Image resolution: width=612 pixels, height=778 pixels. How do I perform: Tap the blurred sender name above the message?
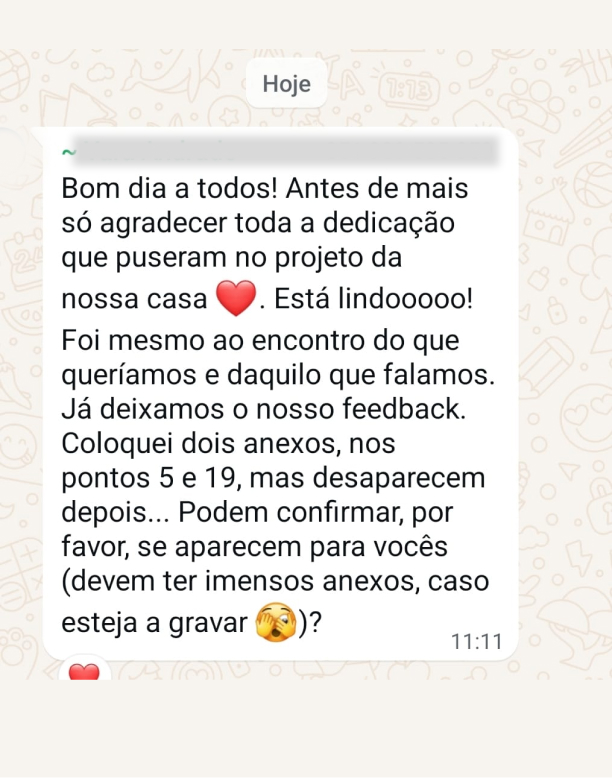286,152
